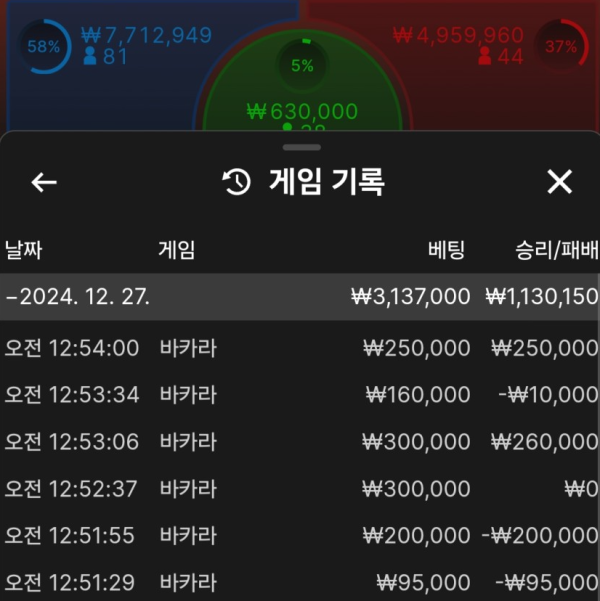
Task: Open the 12:53:34 baccarat record
Action: pyautogui.click(x=300, y=395)
